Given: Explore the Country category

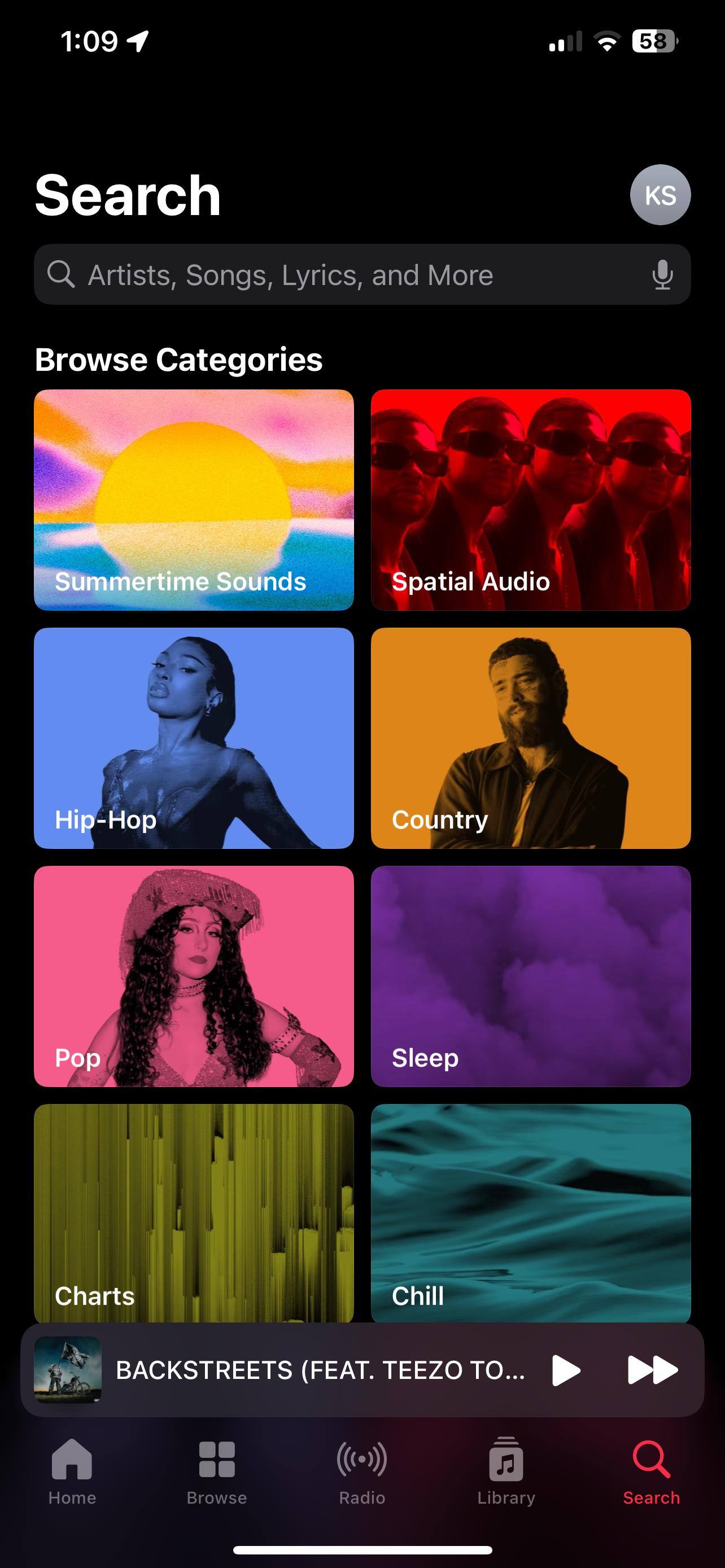Looking at the screenshot, I should point(531,738).
